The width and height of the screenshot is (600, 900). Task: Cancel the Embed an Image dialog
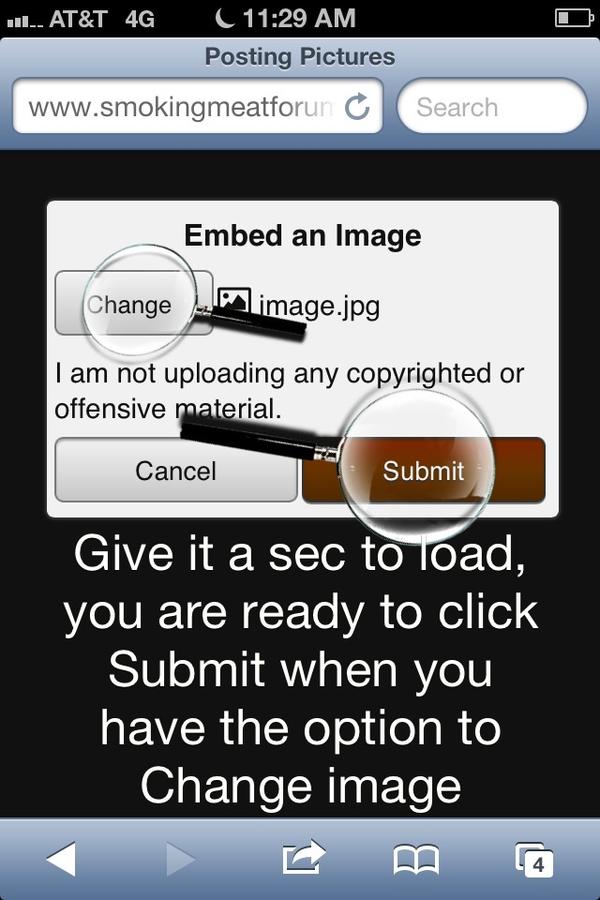point(175,470)
